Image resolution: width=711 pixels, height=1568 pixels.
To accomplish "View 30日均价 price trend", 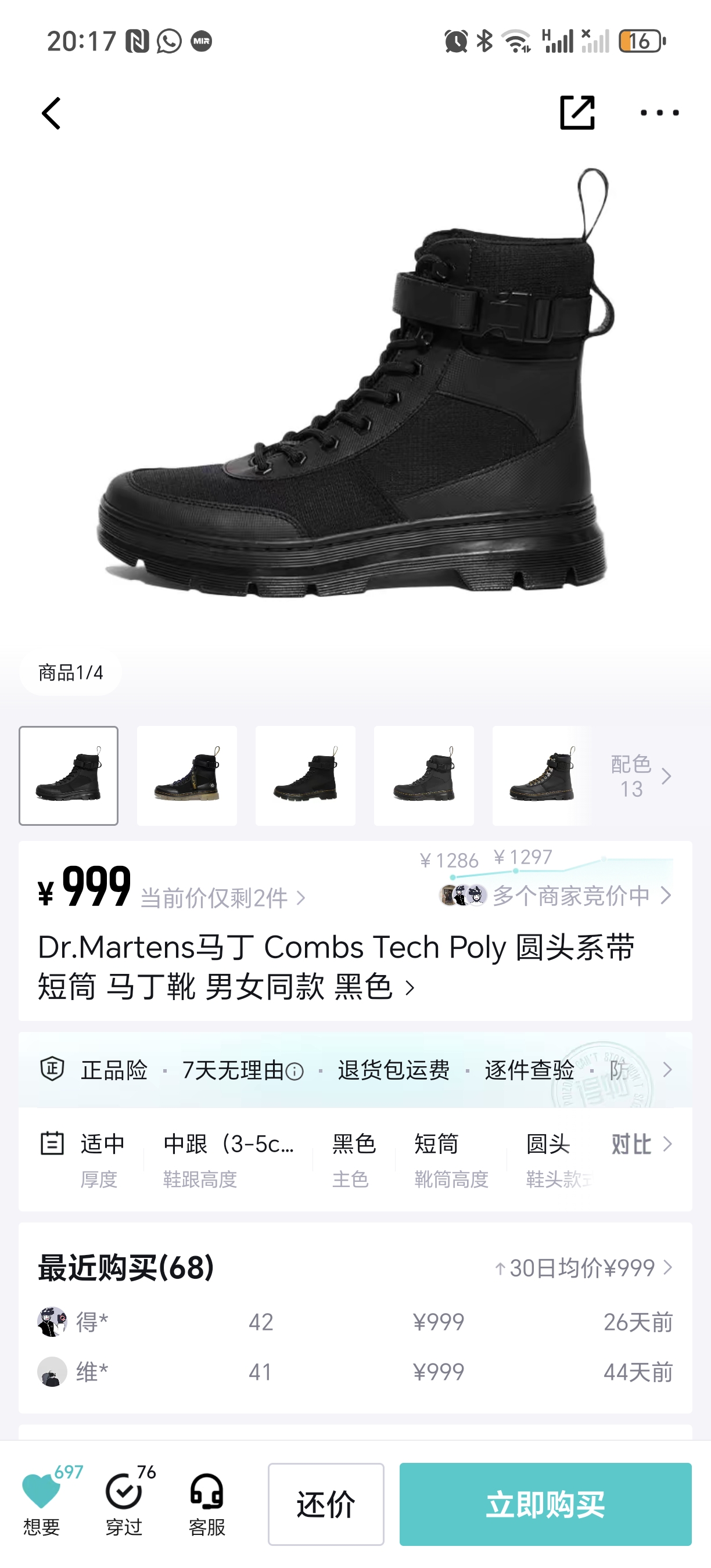I will coord(583,1268).
